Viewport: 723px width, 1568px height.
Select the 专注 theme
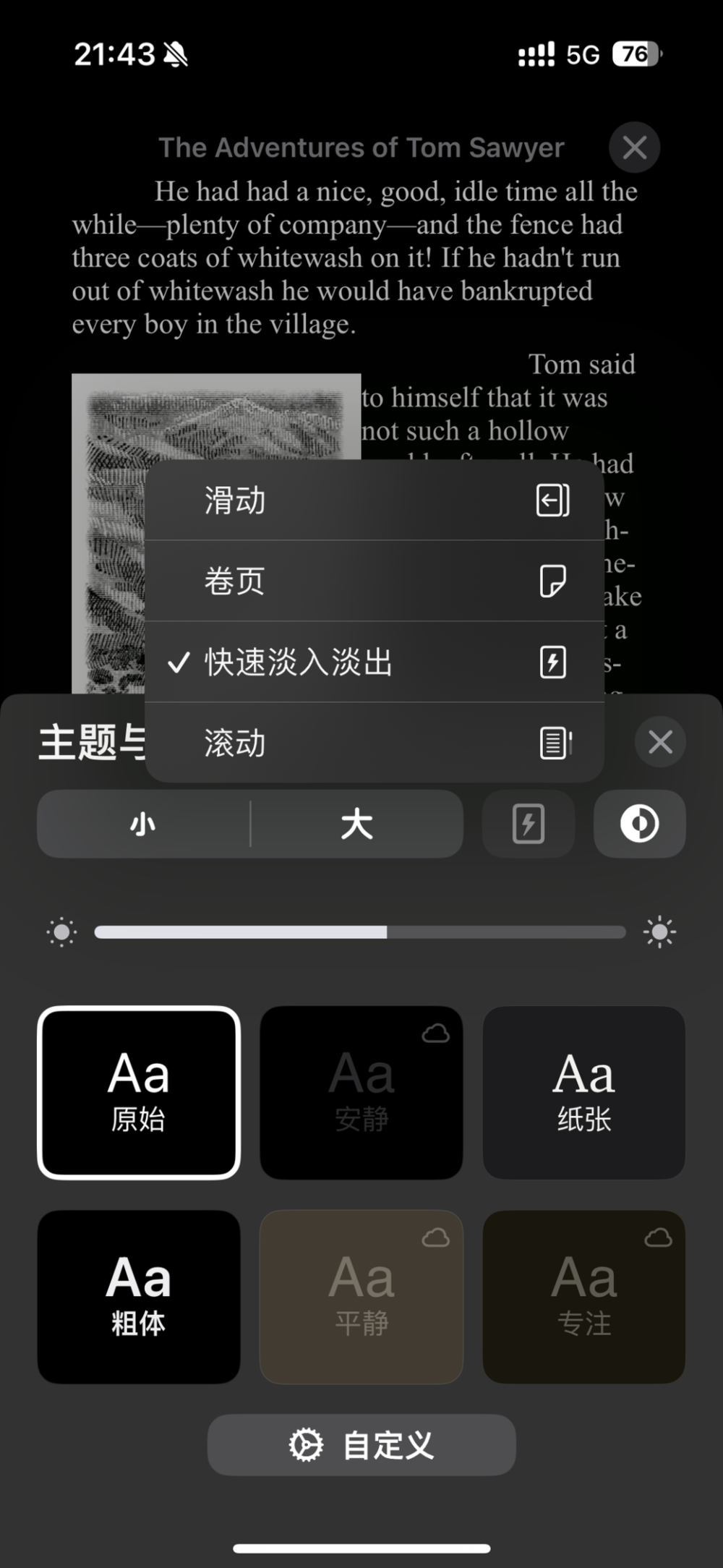pyautogui.click(x=583, y=1297)
